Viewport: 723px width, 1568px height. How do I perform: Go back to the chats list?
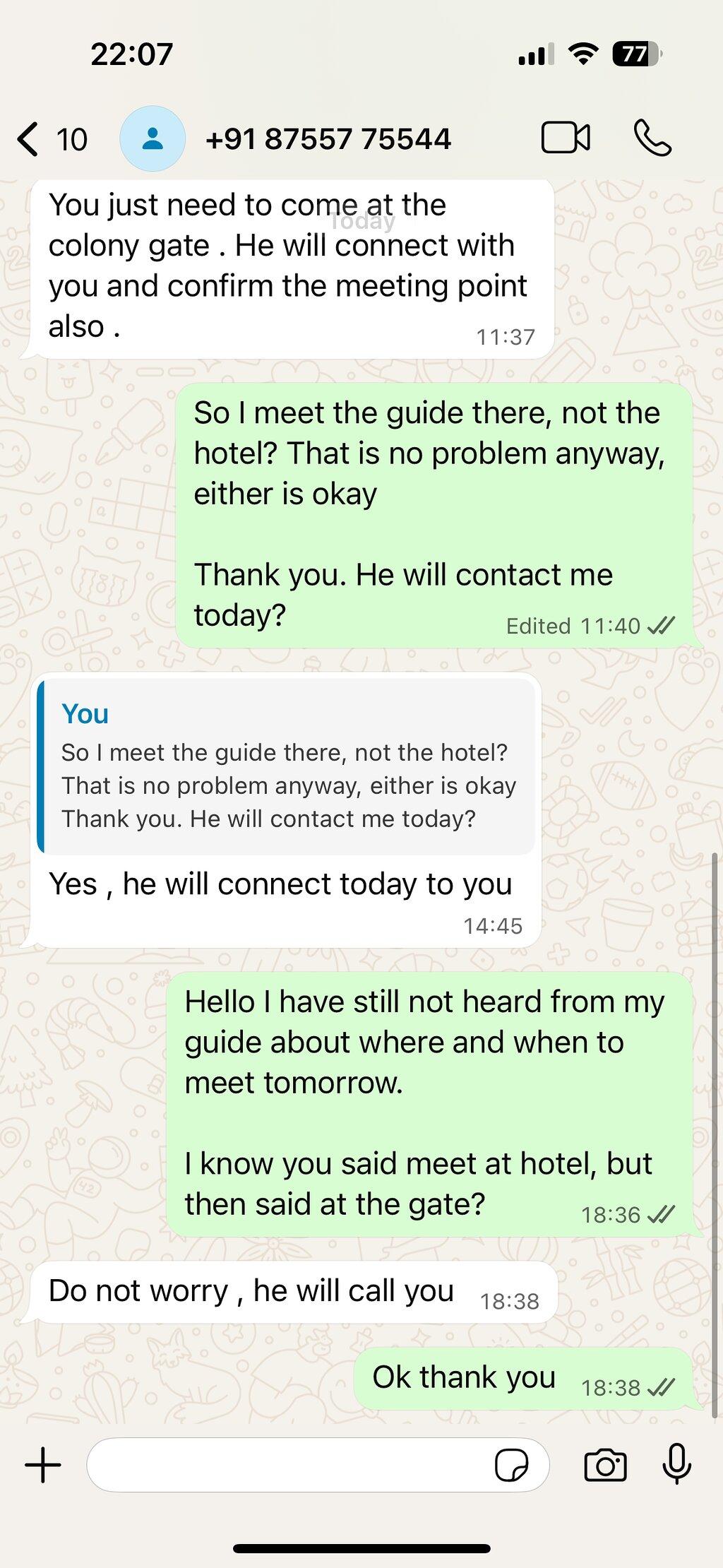click(51, 139)
